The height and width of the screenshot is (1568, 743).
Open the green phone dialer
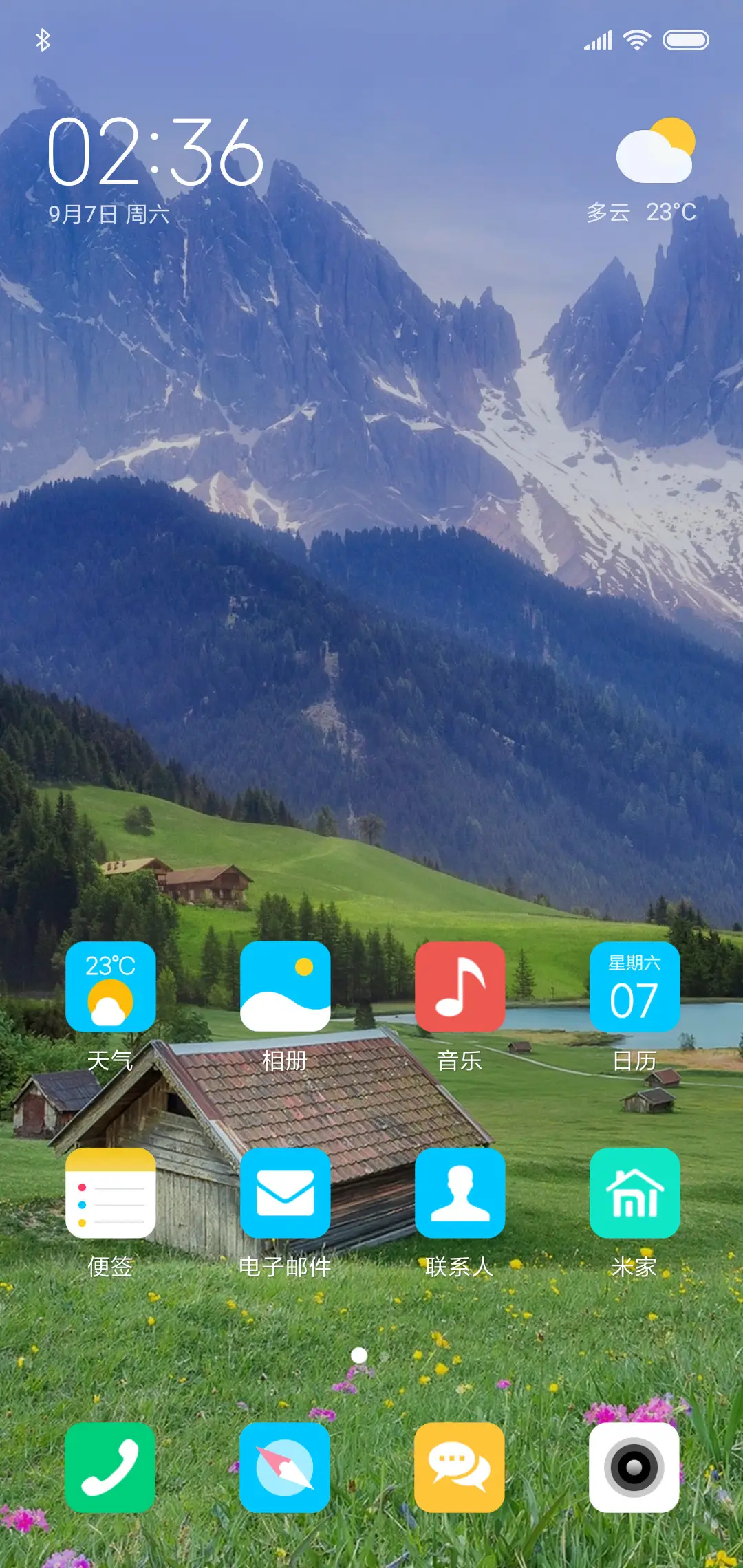[x=110, y=1467]
